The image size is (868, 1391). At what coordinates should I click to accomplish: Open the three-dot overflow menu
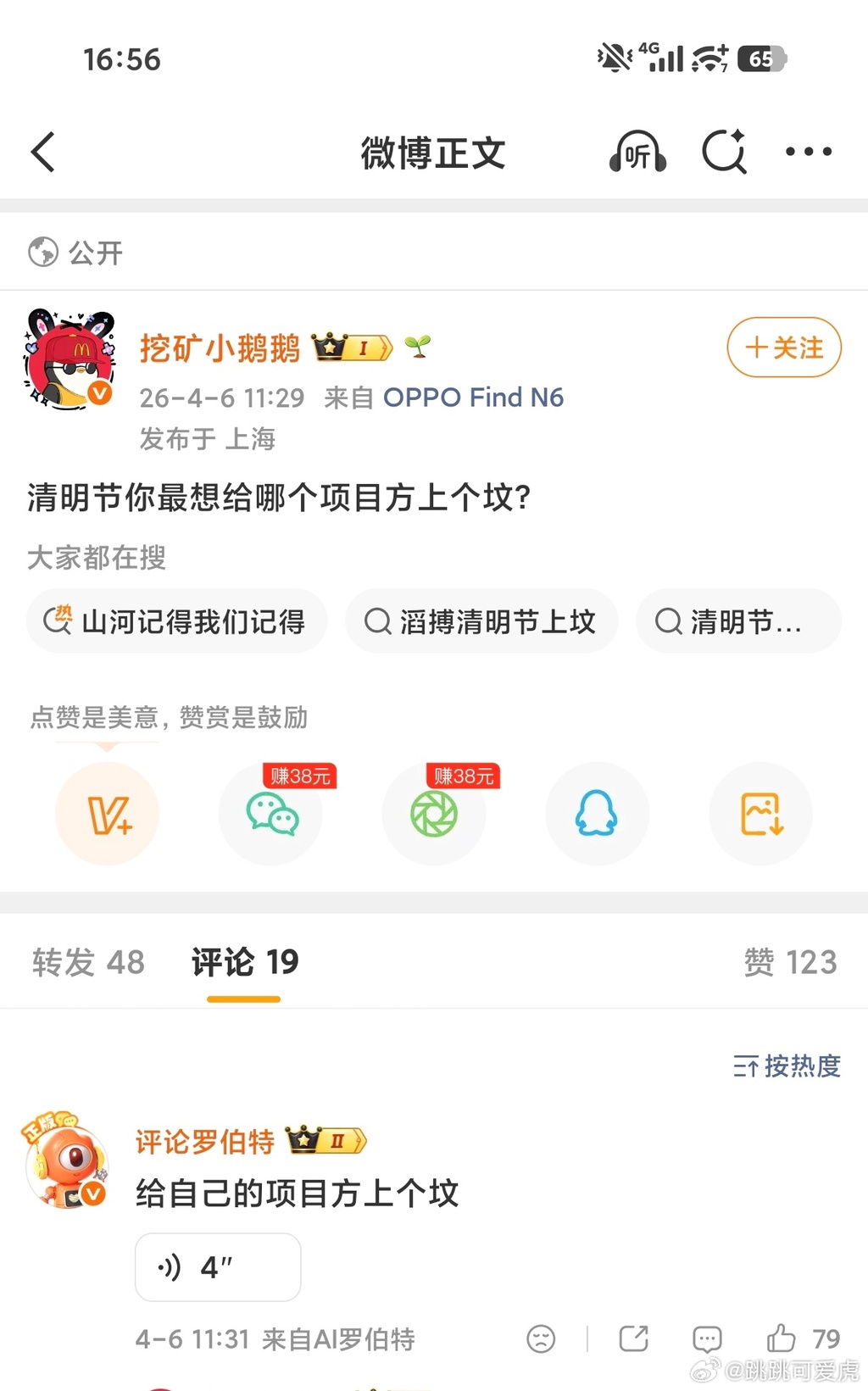click(808, 153)
